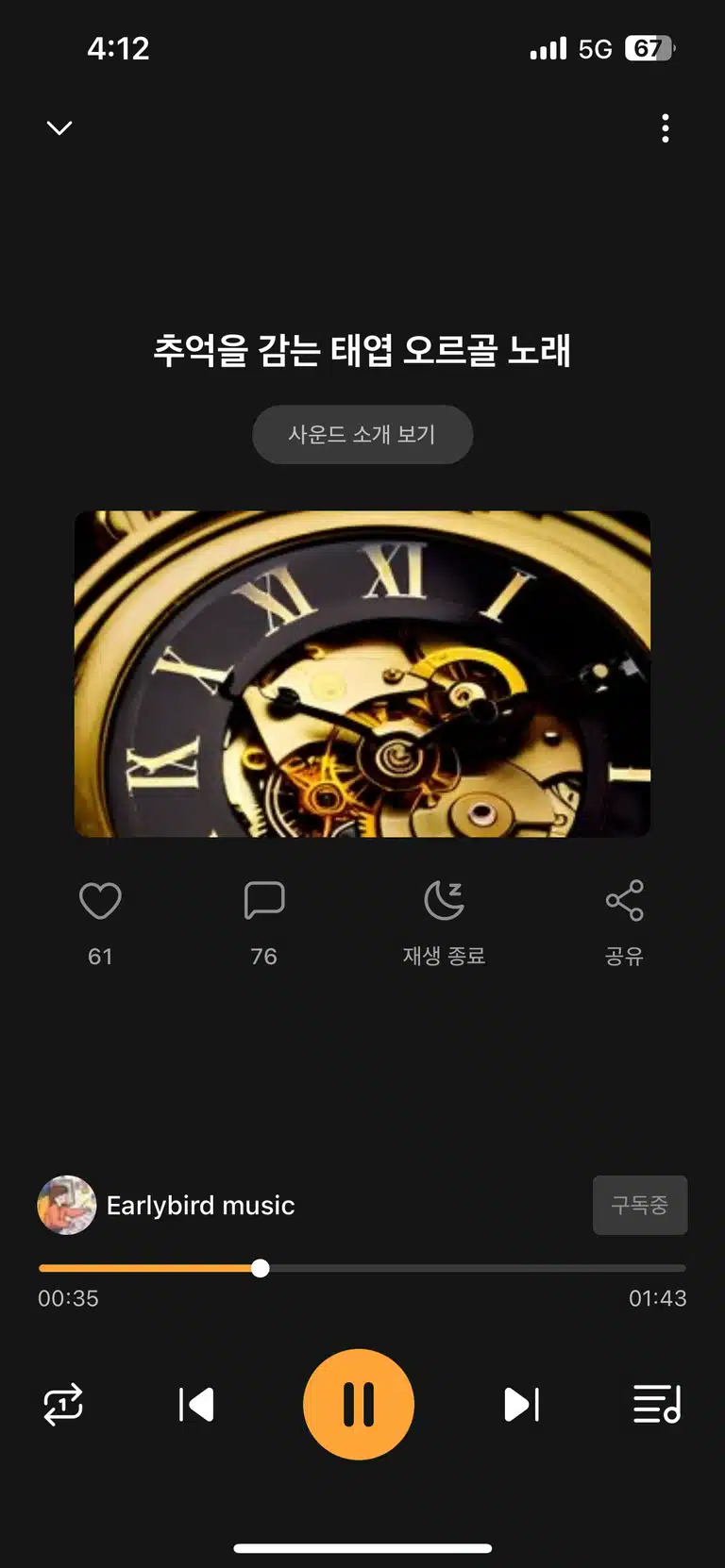This screenshot has width=725, height=1568.
Task: Toggle the repeat-one mode icon
Action: [x=63, y=1404]
